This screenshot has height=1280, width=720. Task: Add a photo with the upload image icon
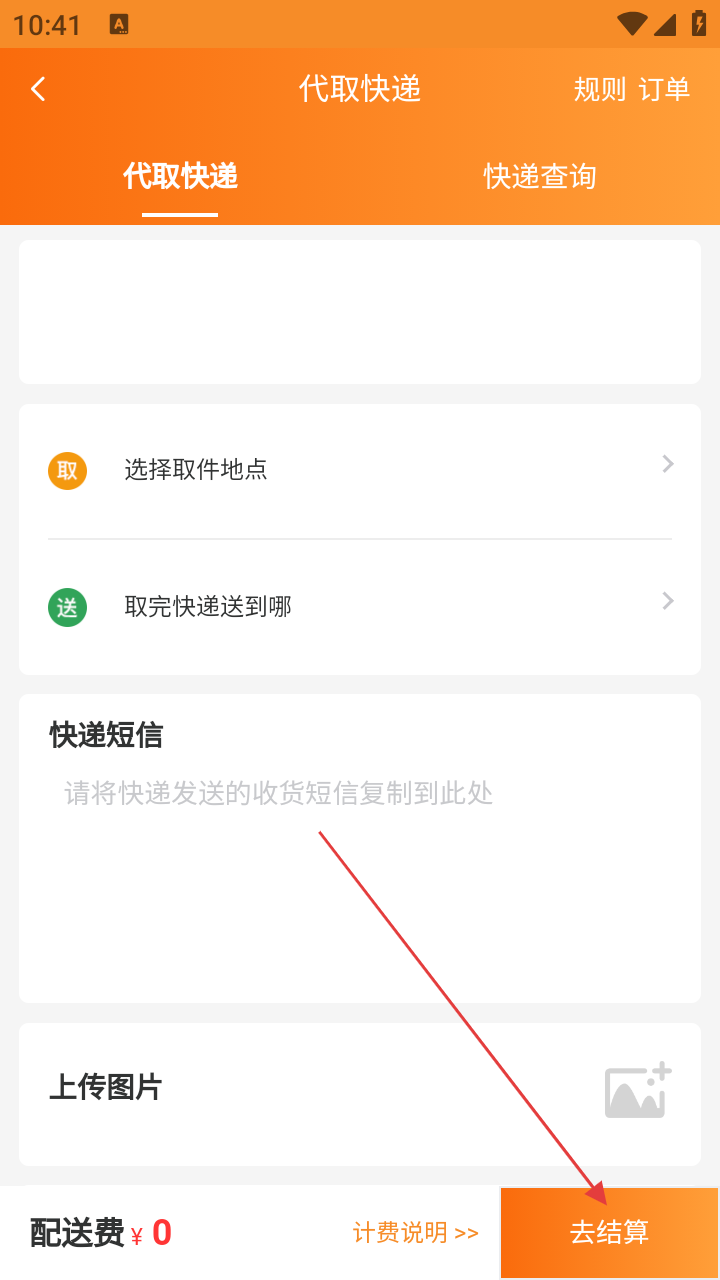[x=637, y=1090]
